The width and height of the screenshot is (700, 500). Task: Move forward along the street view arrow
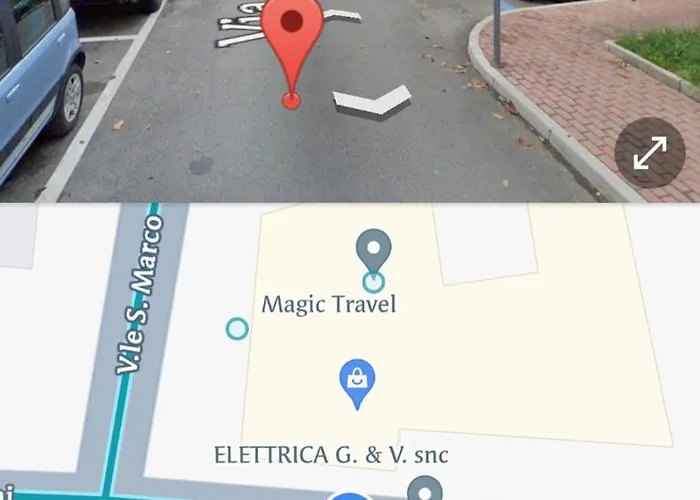pos(372,100)
